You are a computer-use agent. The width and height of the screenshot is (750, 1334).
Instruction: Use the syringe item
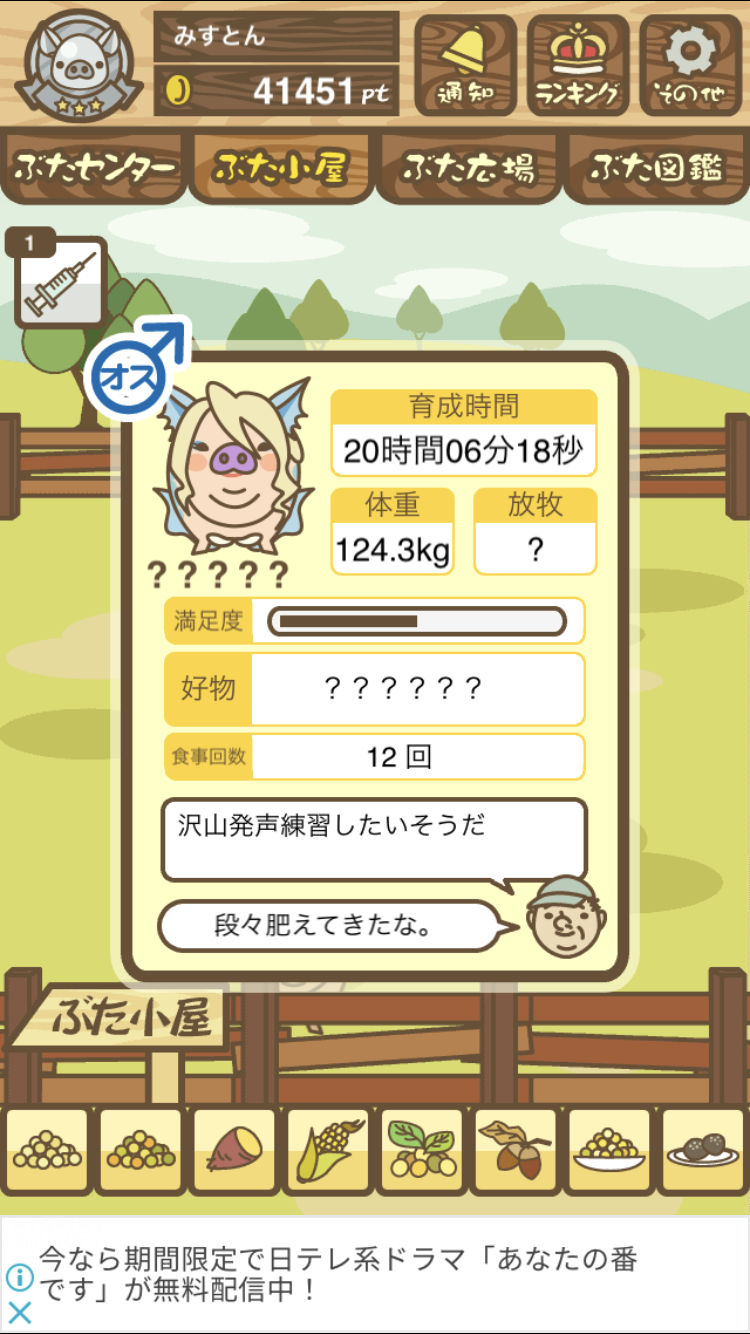60,284
